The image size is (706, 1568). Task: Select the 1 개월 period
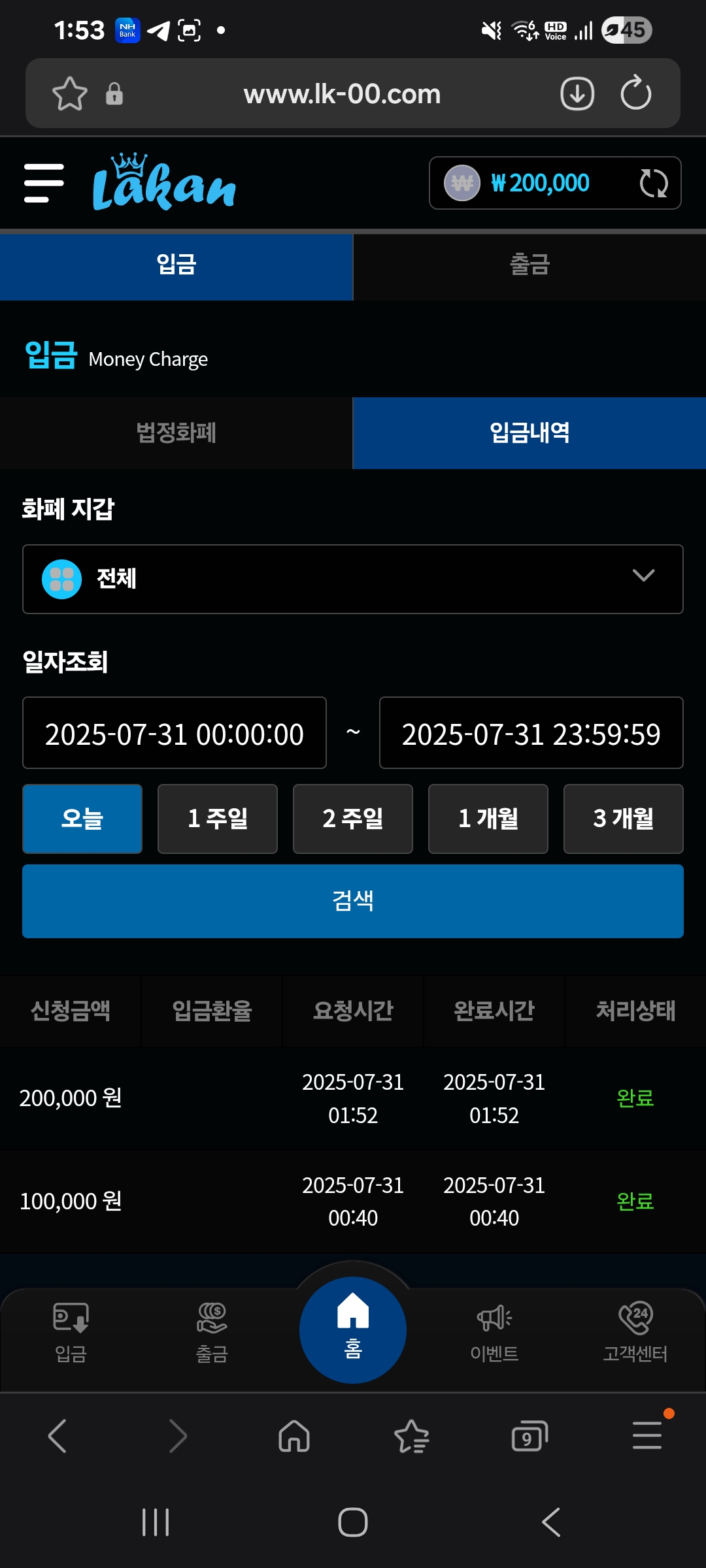pos(488,819)
